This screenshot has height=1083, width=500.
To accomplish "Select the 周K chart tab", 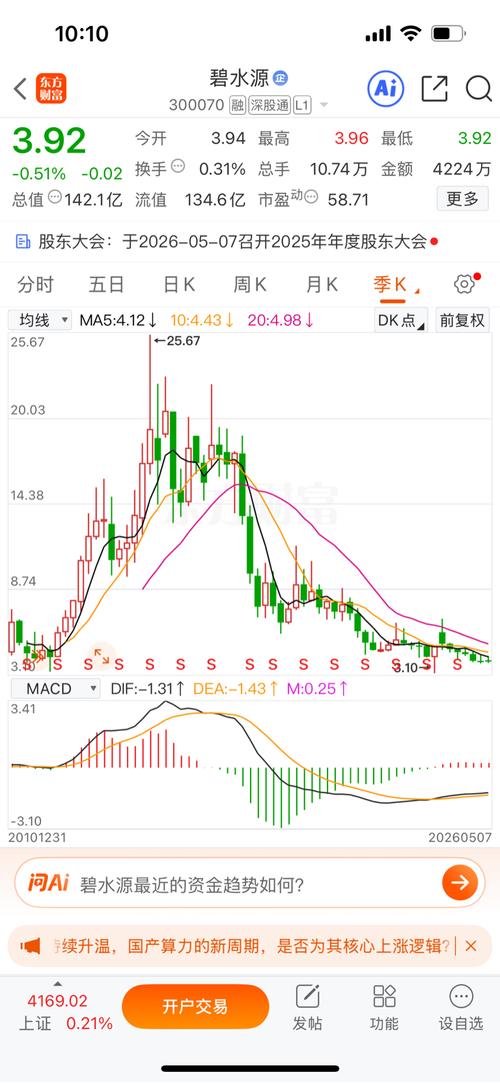I will pos(250,284).
